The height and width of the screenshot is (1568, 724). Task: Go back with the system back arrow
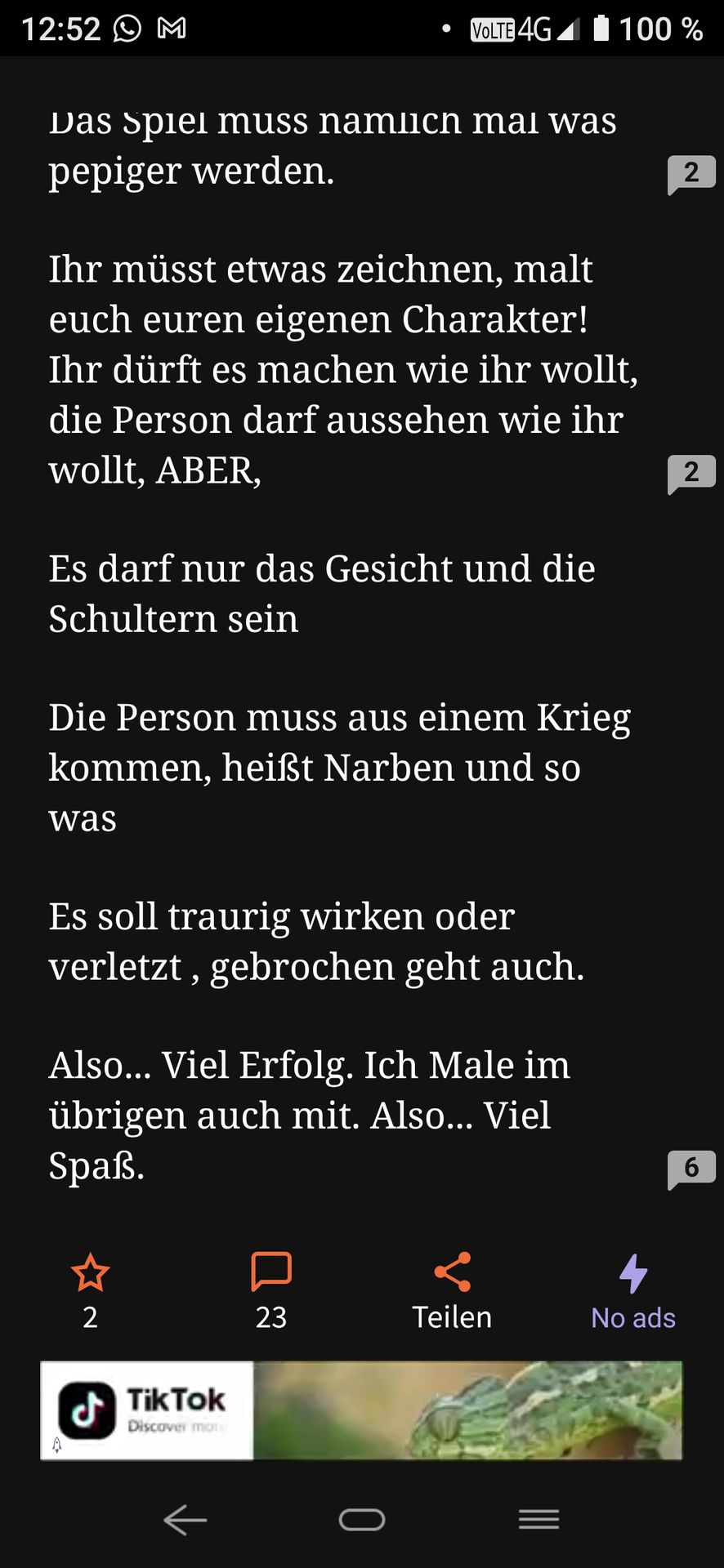coord(185,1520)
